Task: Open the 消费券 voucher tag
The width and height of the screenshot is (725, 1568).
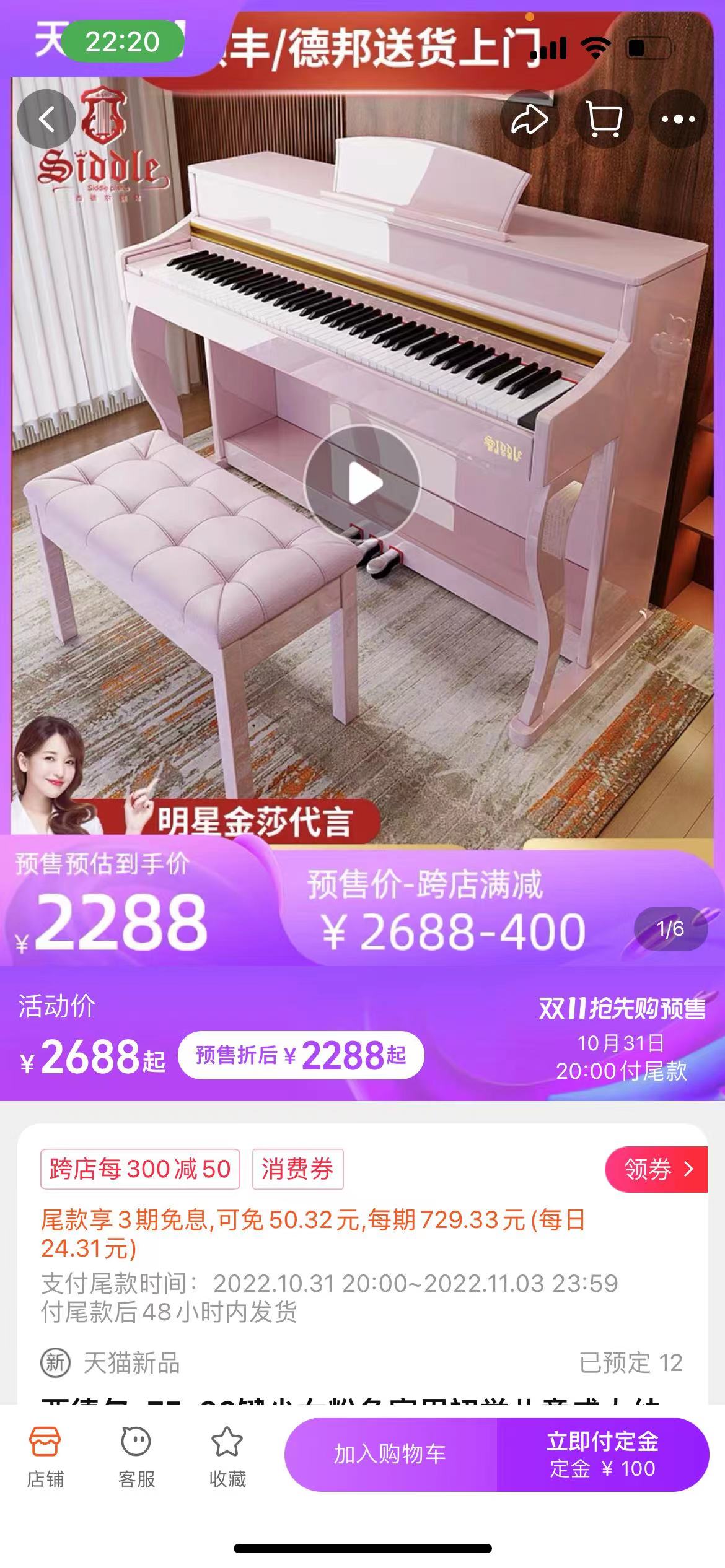Action: [x=297, y=1169]
